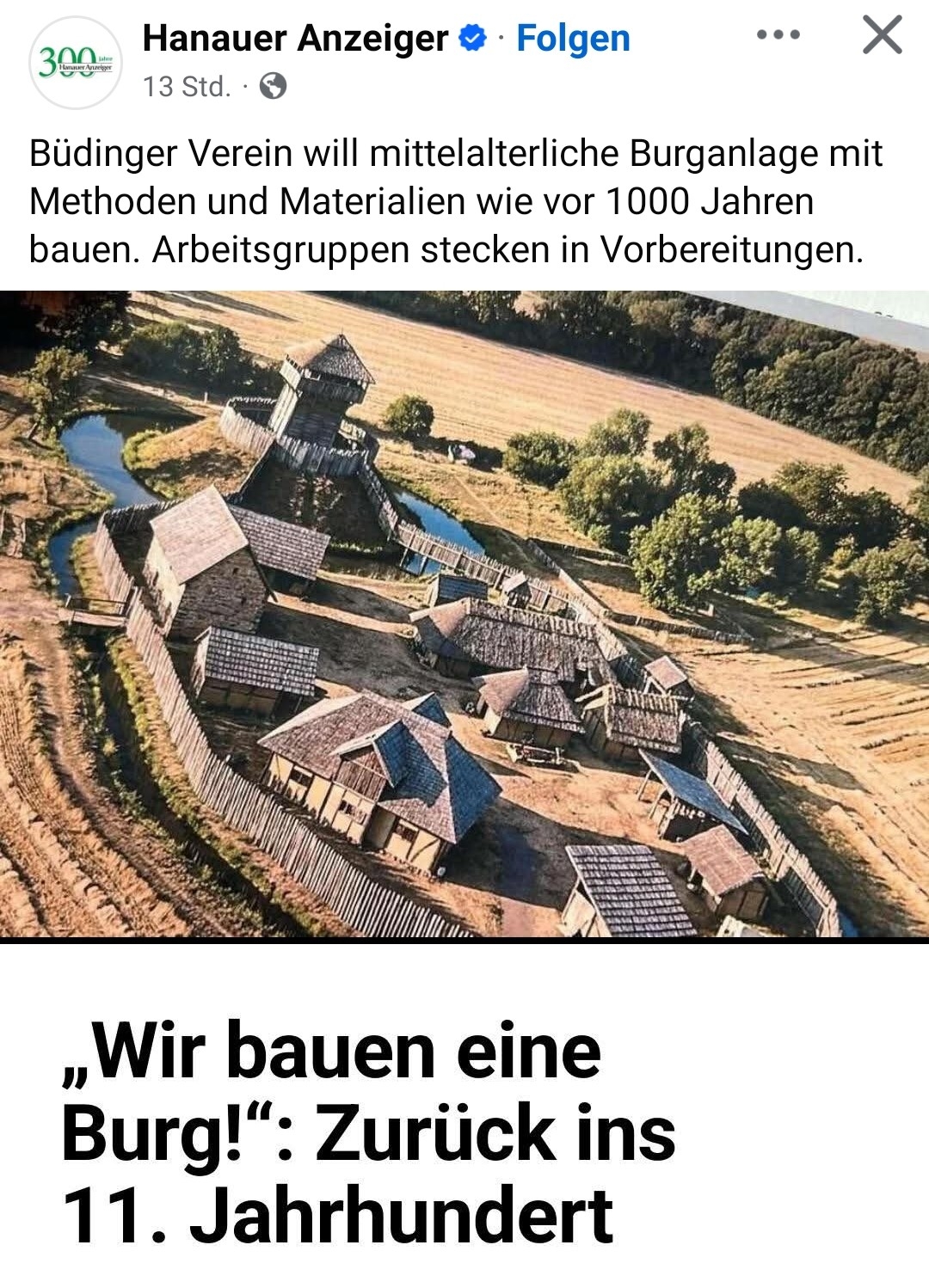
Task: Follow Hanauer Anzeiger via Folgen
Action: click(573, 39)
